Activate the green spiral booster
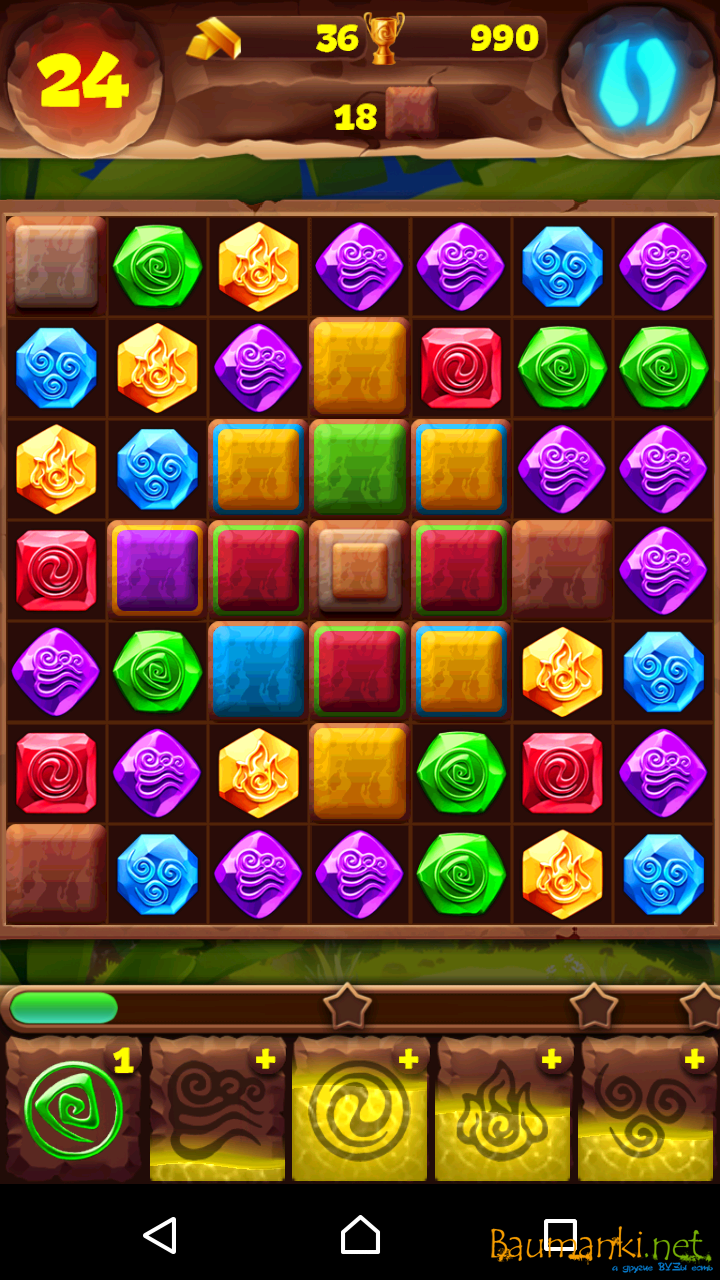Screen dimensions: 720x1280 tap(74, 1109)
